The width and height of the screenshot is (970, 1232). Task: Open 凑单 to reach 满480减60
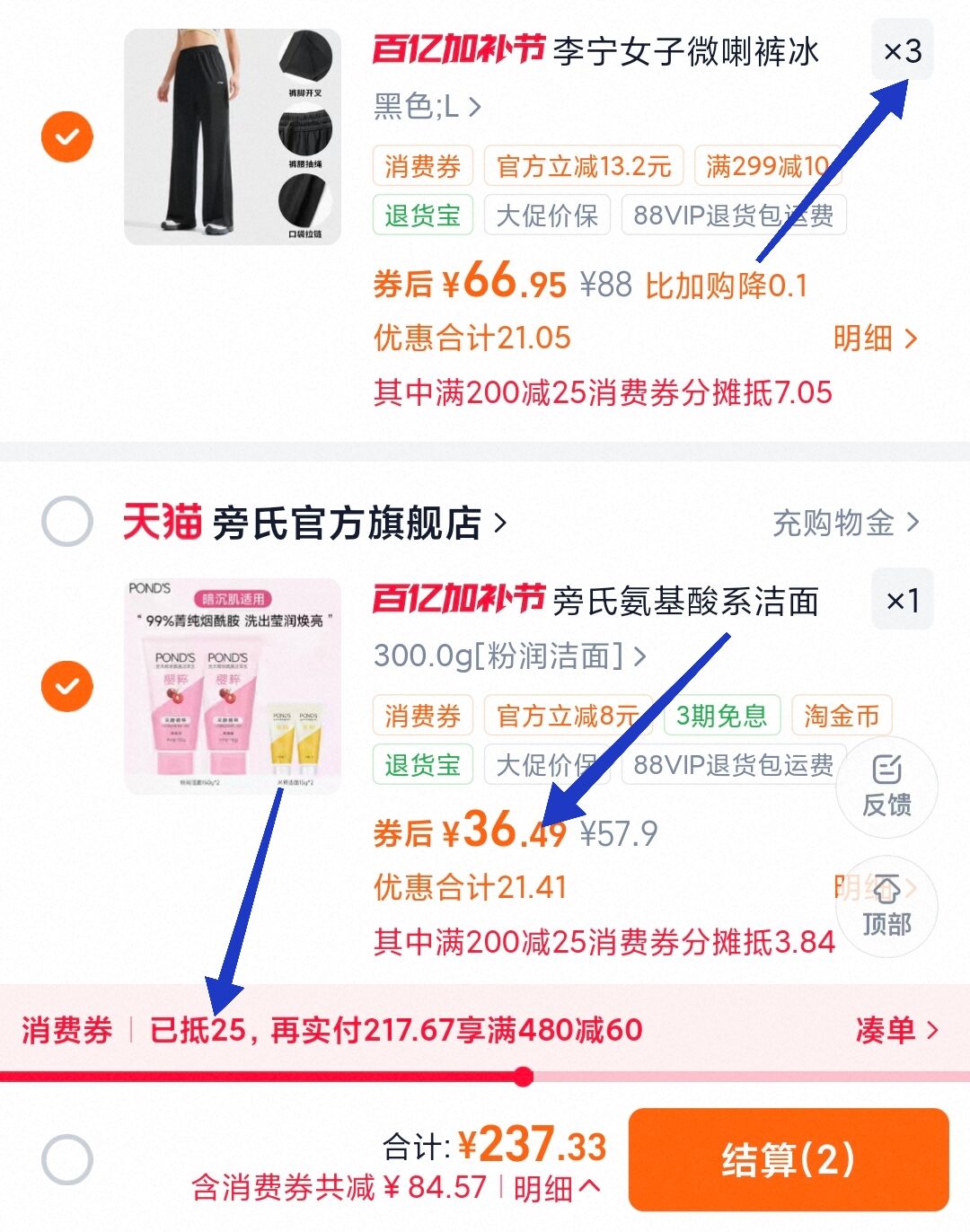tap(895, 1030)
